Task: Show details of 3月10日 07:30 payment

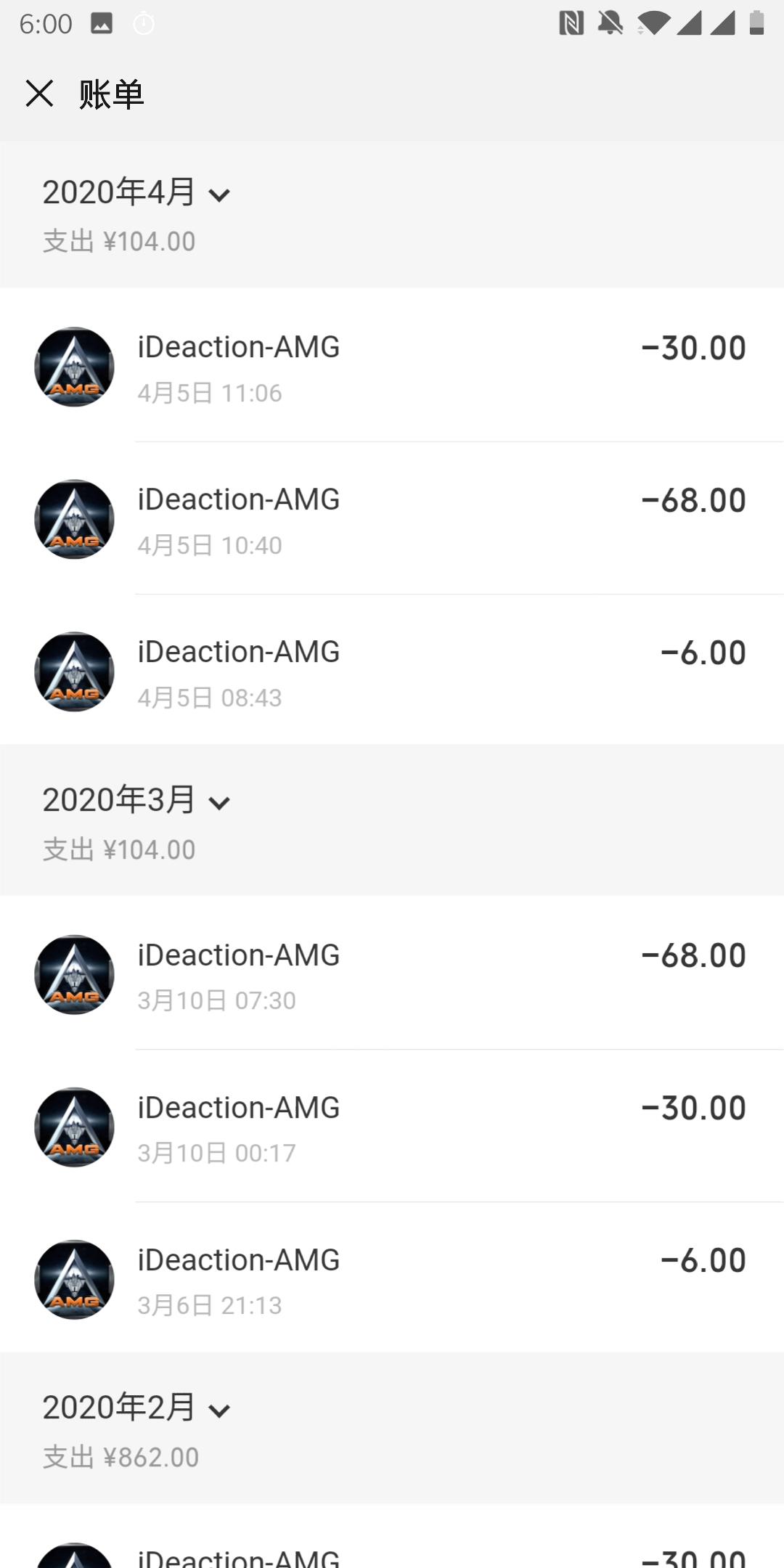Action: (x=392, y=975)
